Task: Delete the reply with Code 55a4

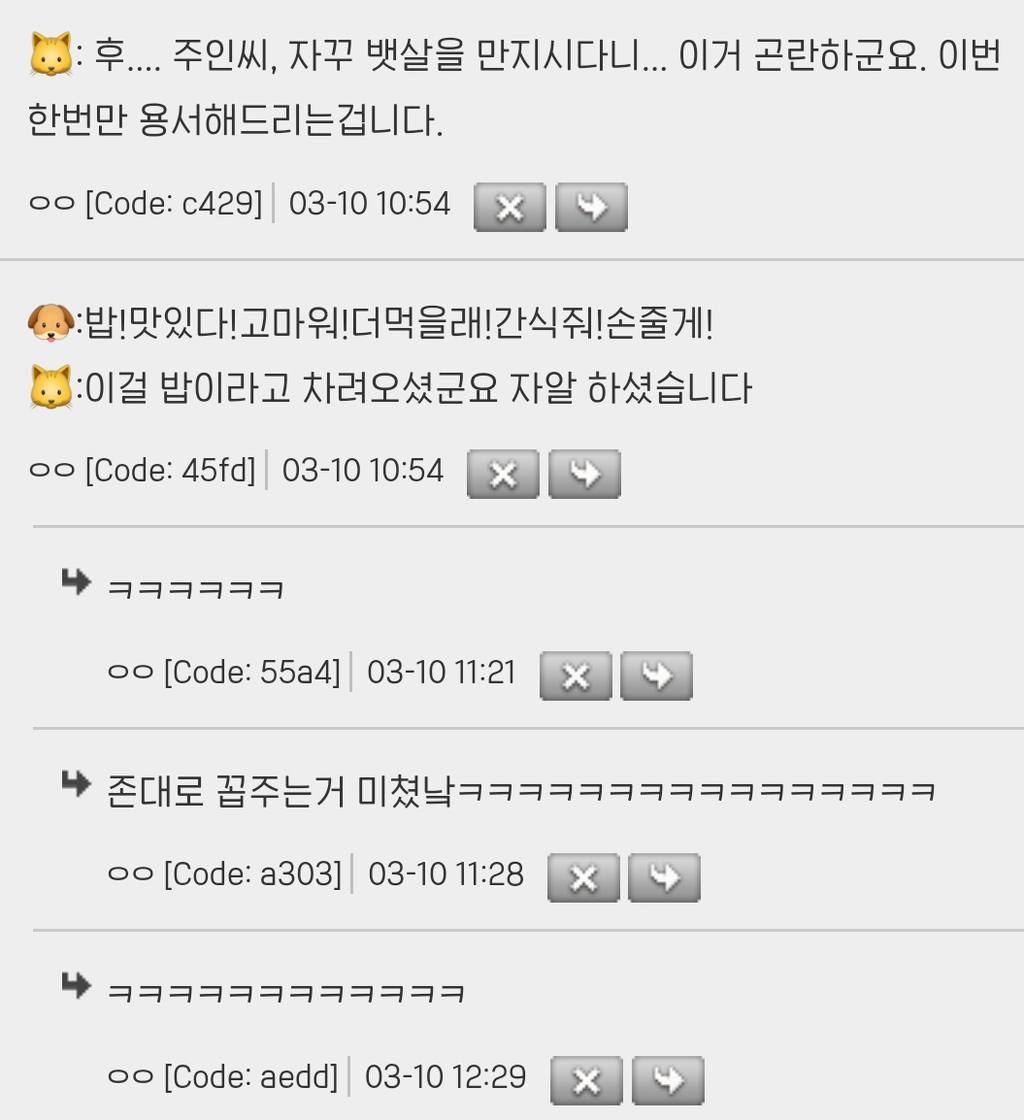Action: pos(576,676)
